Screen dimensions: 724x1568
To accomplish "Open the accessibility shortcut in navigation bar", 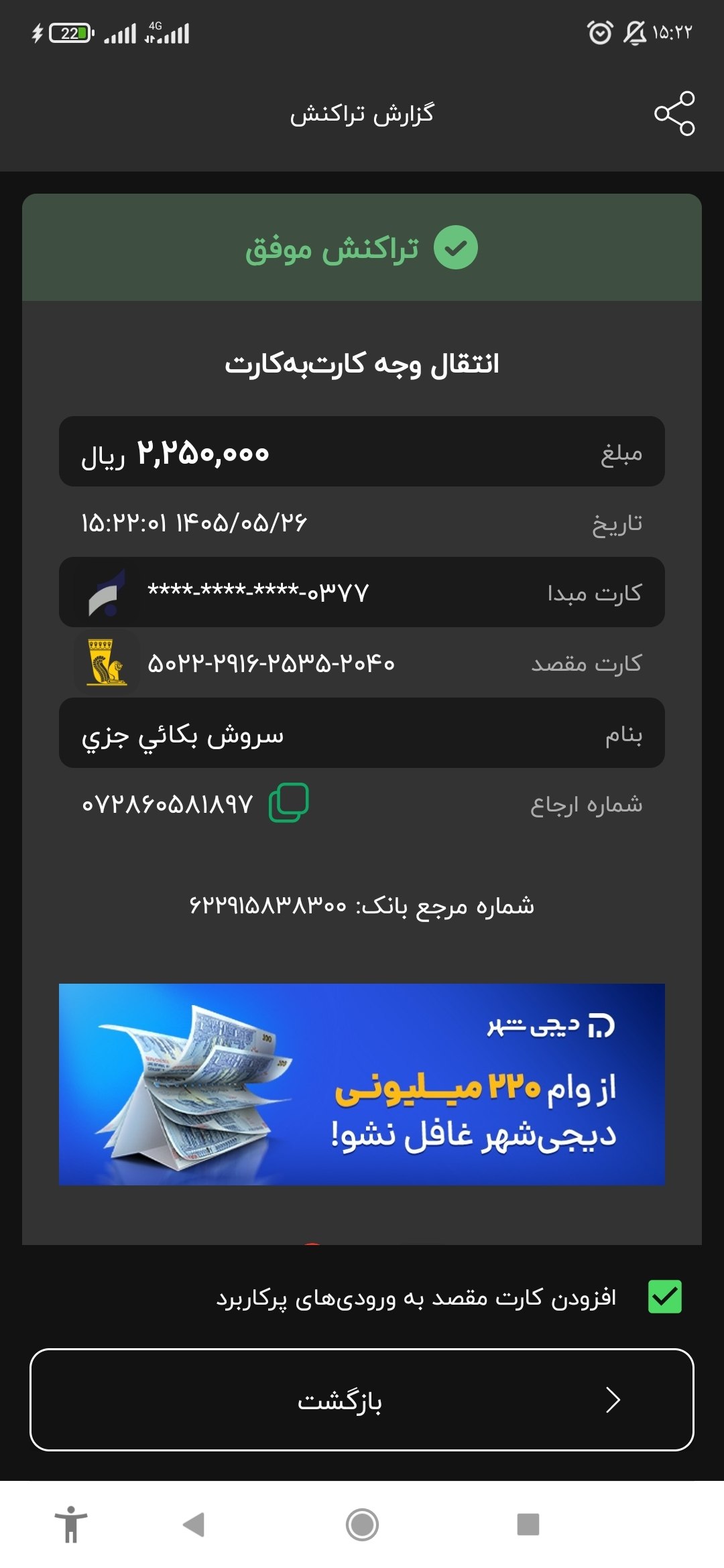I will [71, 1524].
